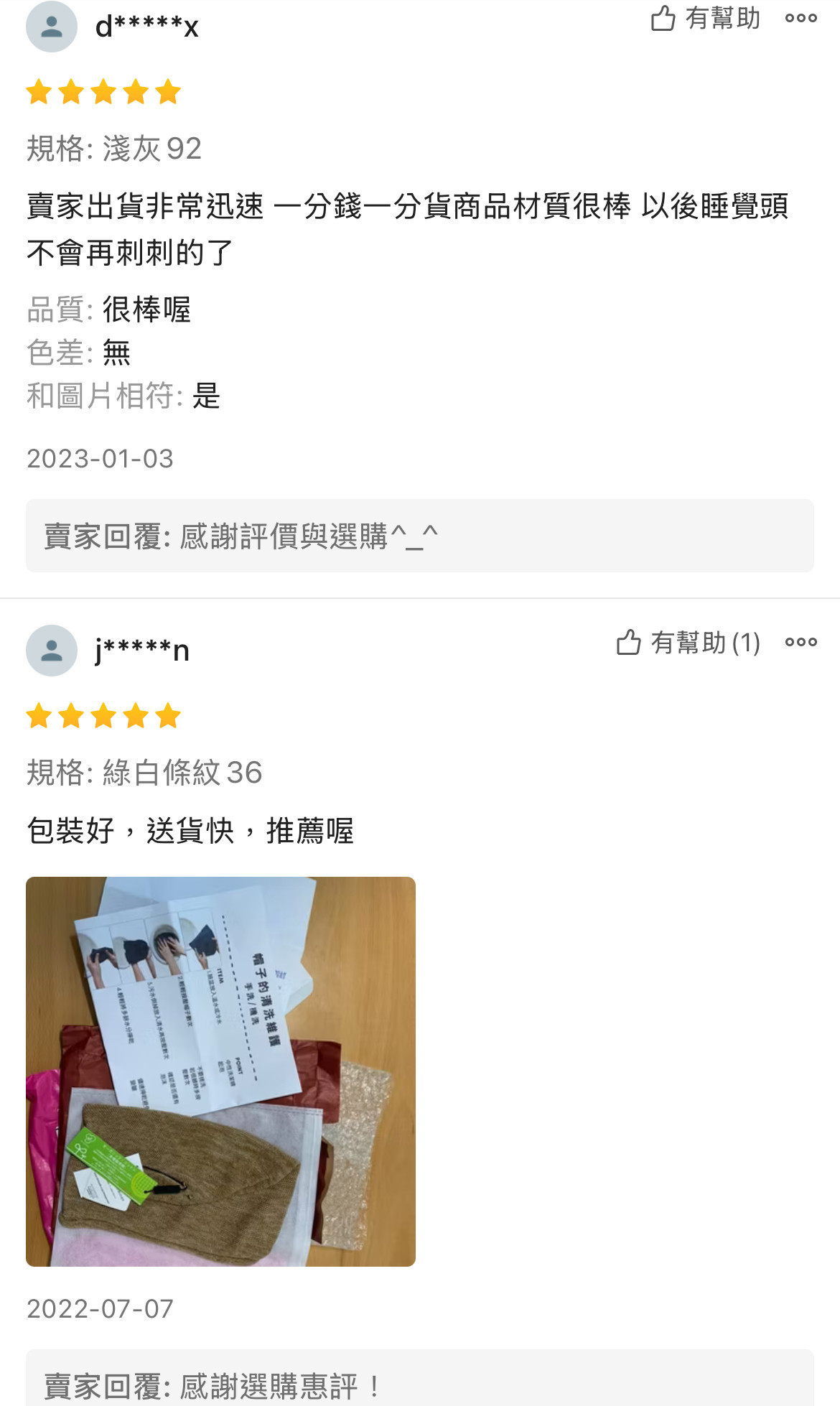Click the thumbs-up icon on j*****n's review

tap(629, 643)
